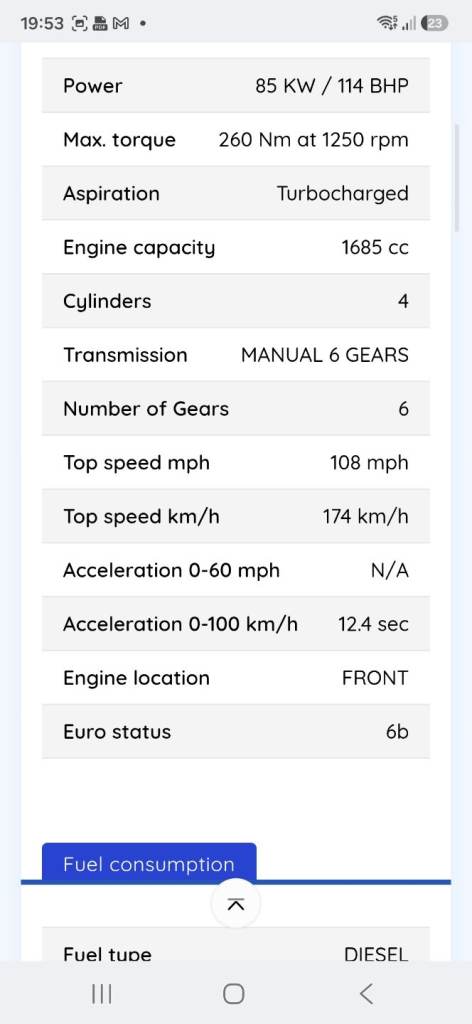Go back with the system back button
This screenshot has width=472, height=1024.
tap(366, 993)
